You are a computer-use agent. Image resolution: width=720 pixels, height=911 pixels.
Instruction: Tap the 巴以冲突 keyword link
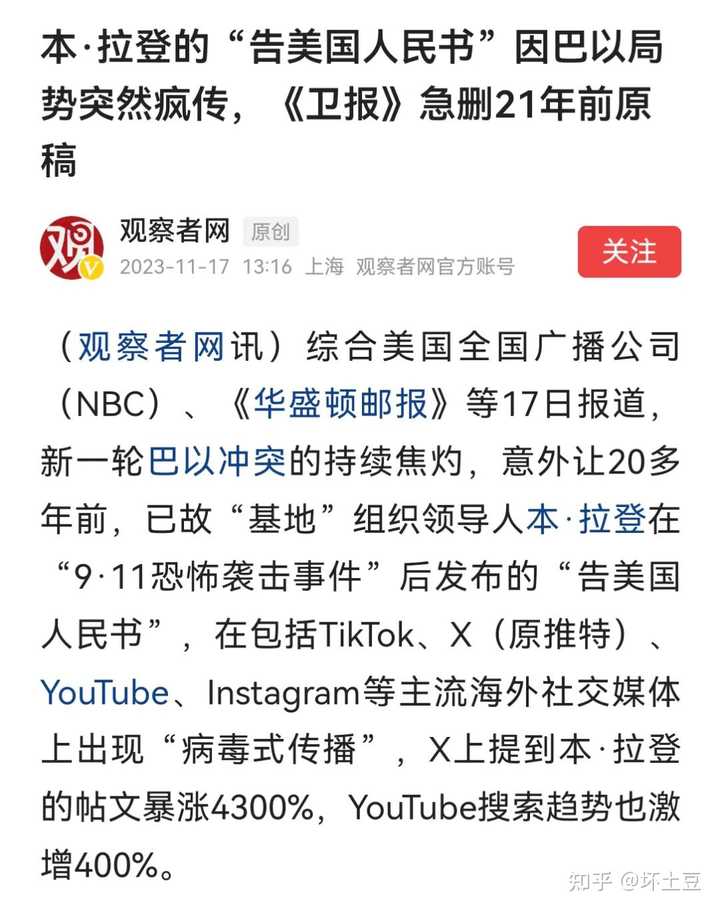click(218, 462)
